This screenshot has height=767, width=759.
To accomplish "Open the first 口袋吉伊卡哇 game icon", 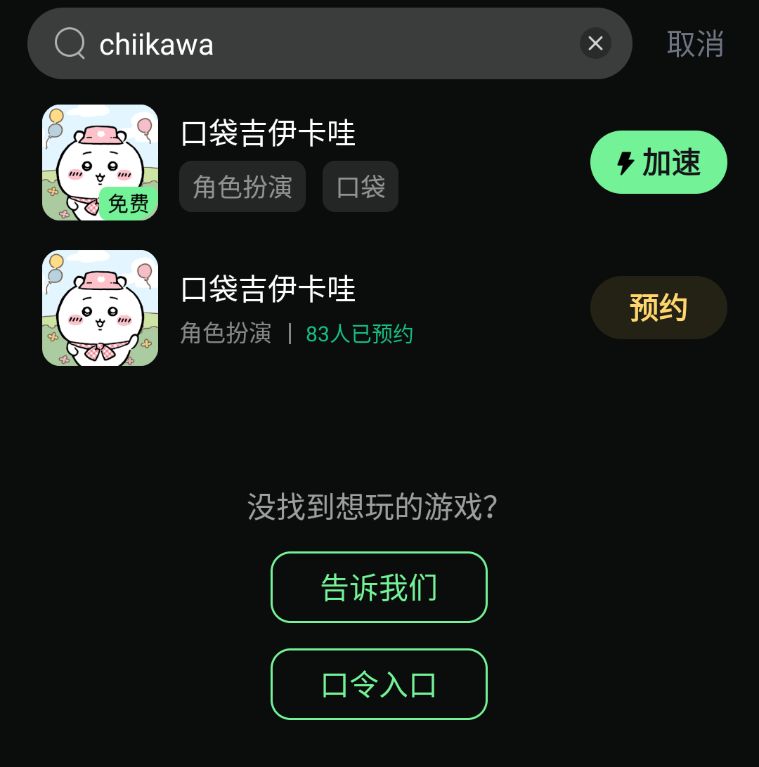I will pos(100,161).
